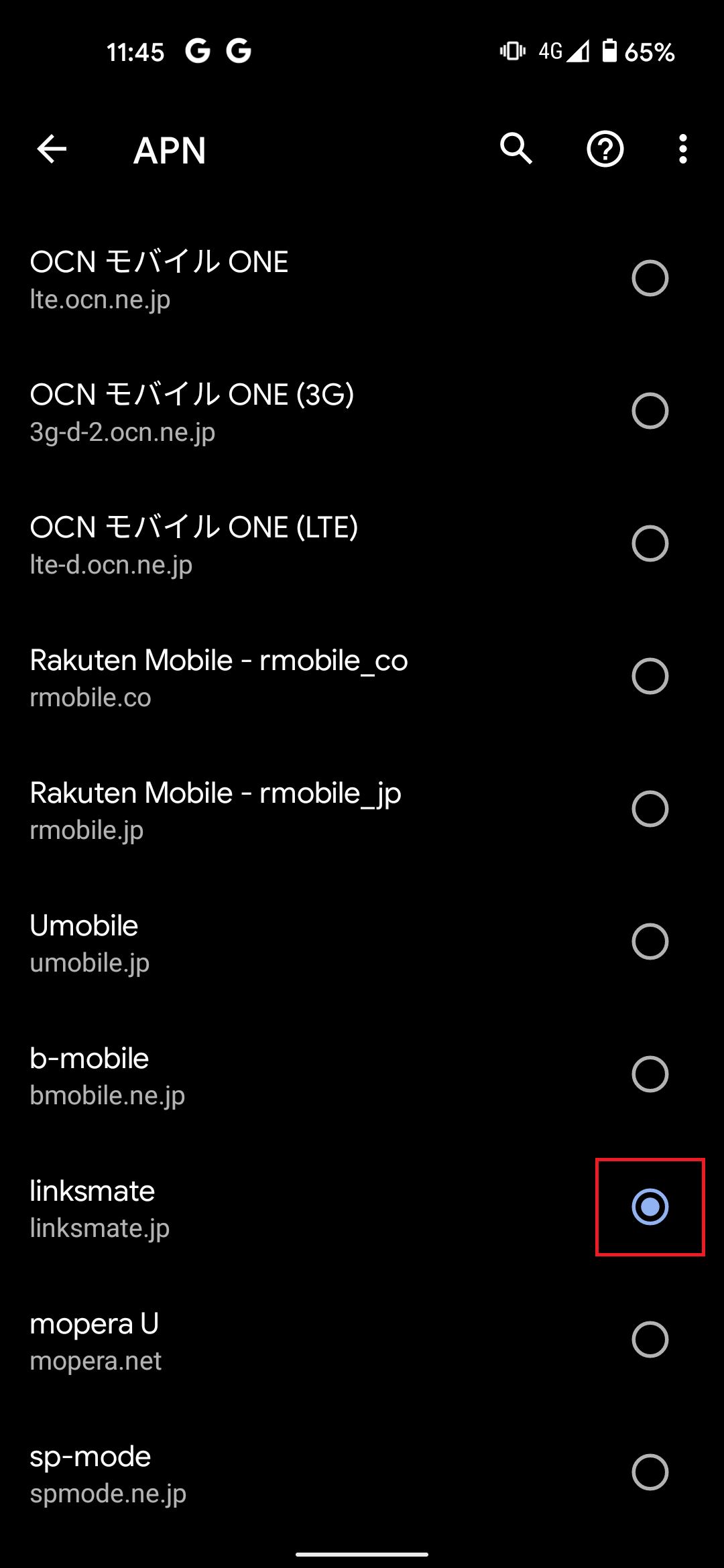Select the b-mobile radio button
This screenshot has width=724, height=1568.
[x=650, y=1074]
